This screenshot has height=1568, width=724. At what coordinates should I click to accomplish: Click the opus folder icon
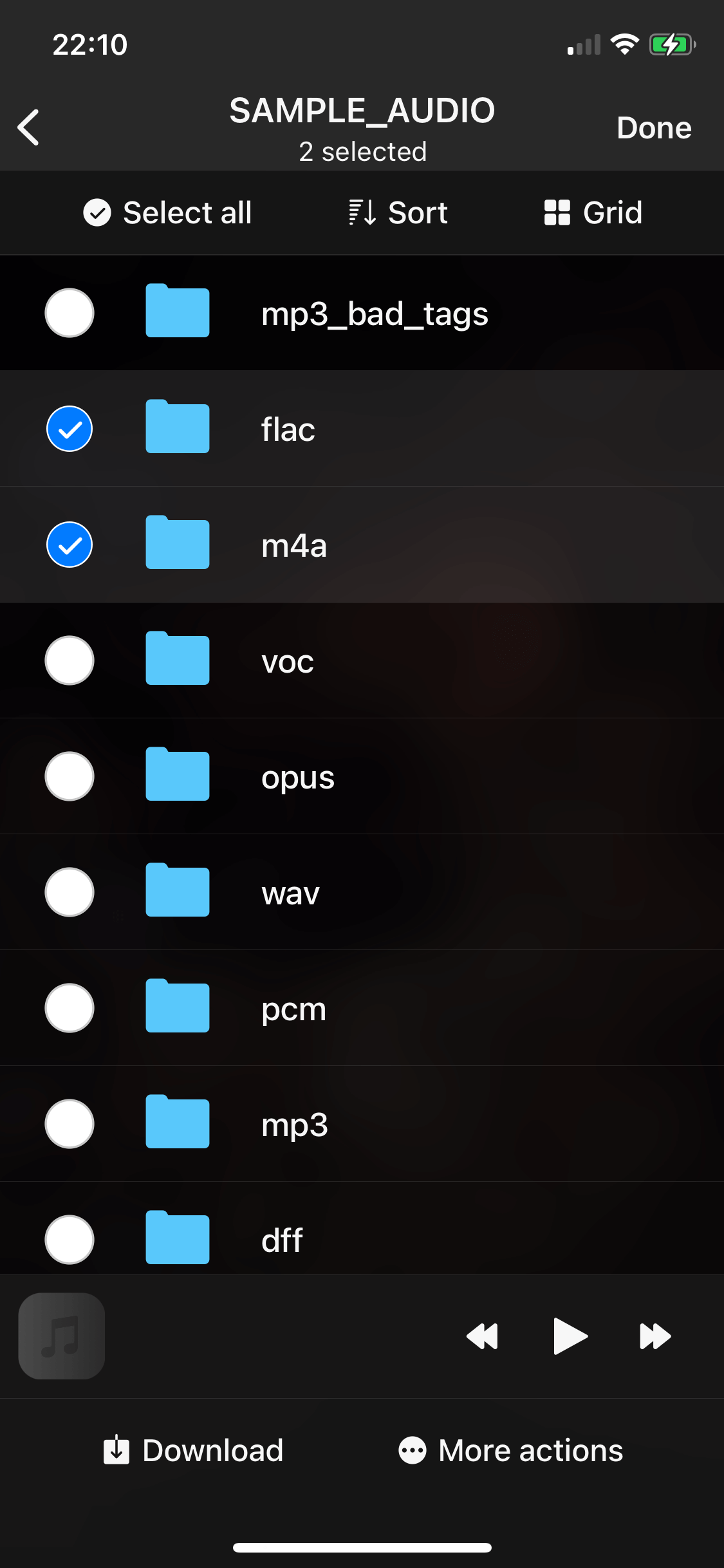(x=177, y=776)
